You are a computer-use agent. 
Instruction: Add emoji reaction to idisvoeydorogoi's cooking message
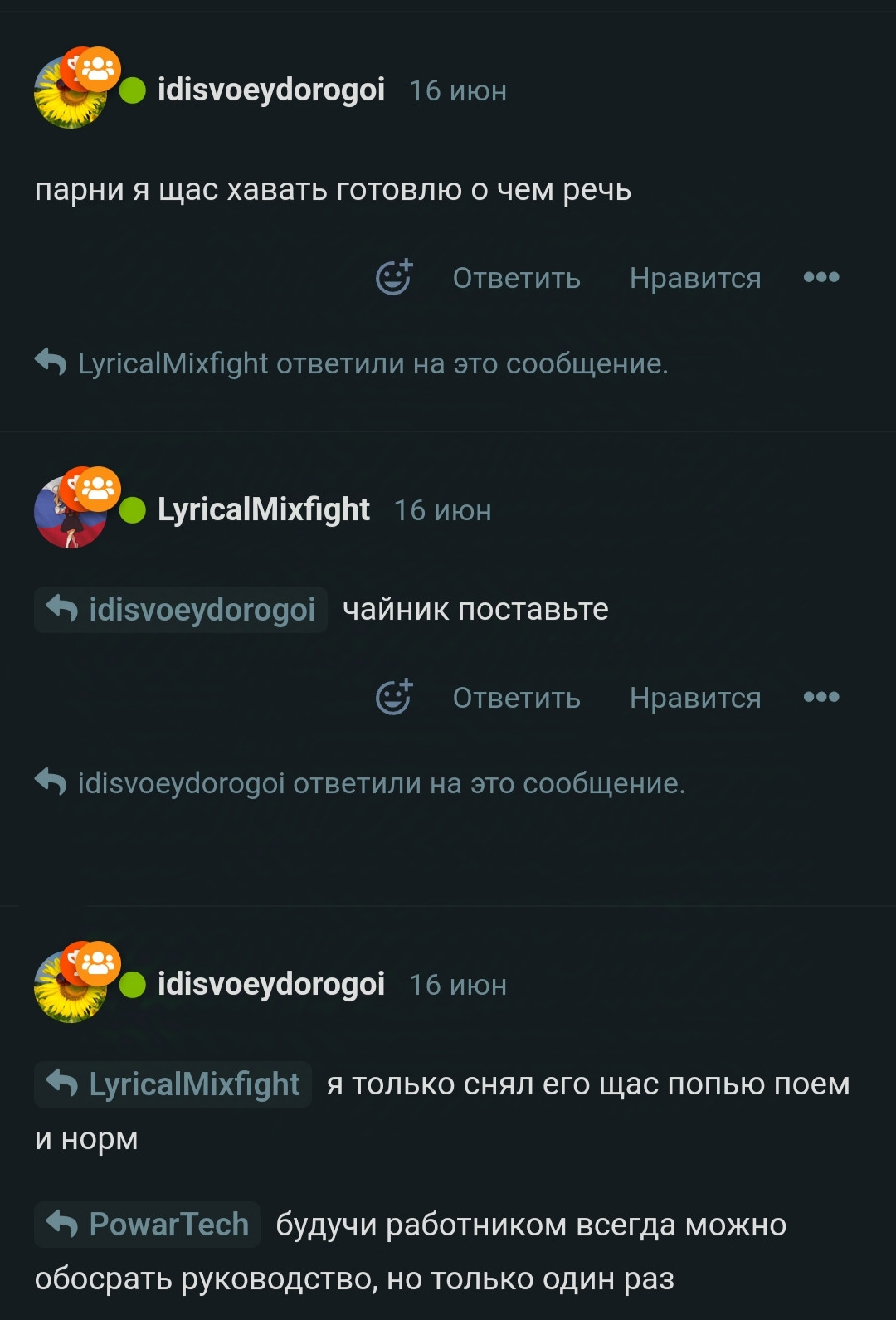(394, 277)
